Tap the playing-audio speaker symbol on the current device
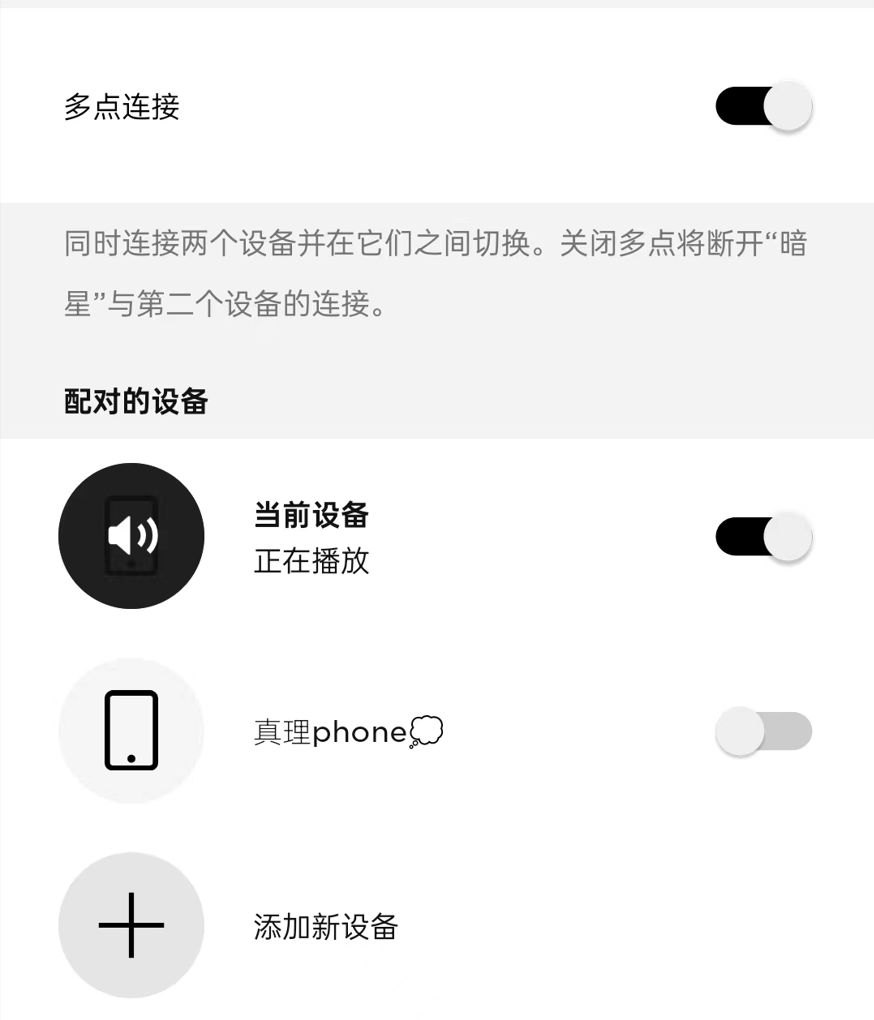 click(x=131, y=535)
